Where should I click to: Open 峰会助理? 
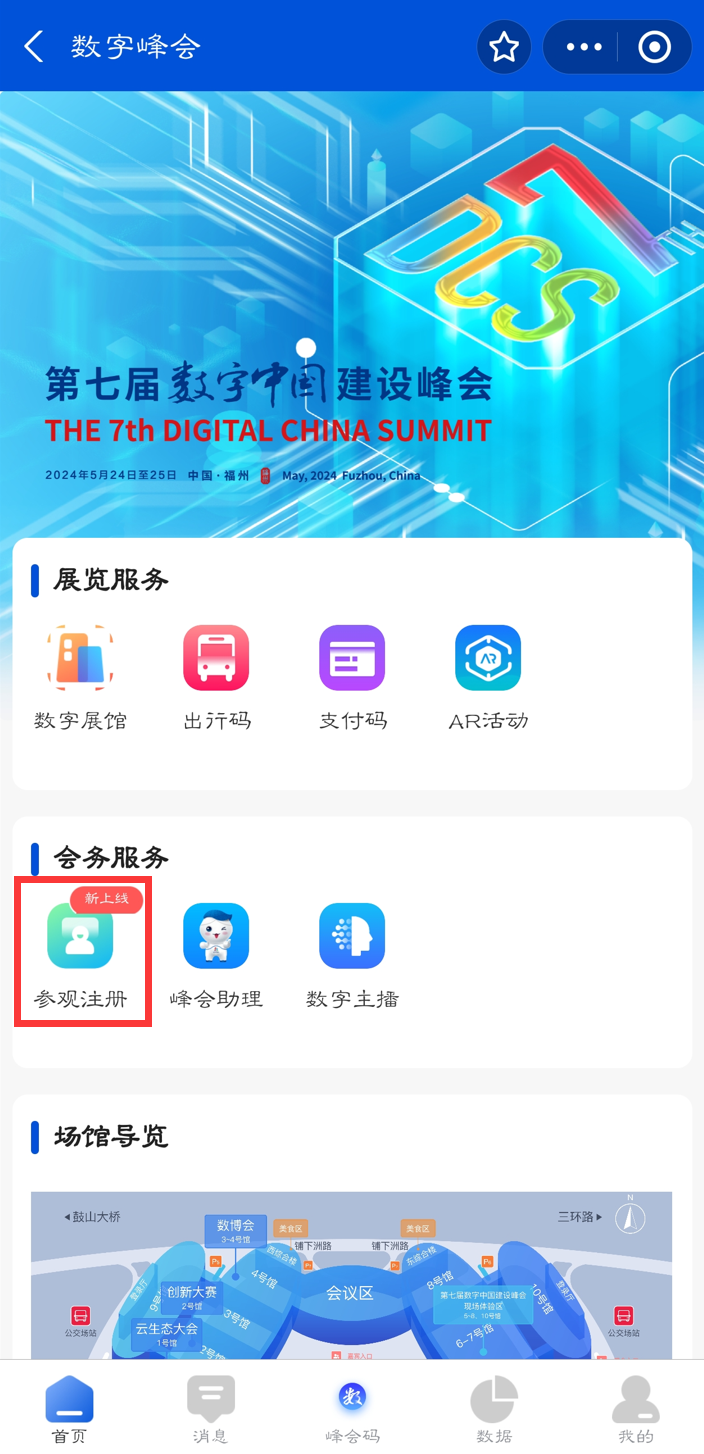coord(216,954)
